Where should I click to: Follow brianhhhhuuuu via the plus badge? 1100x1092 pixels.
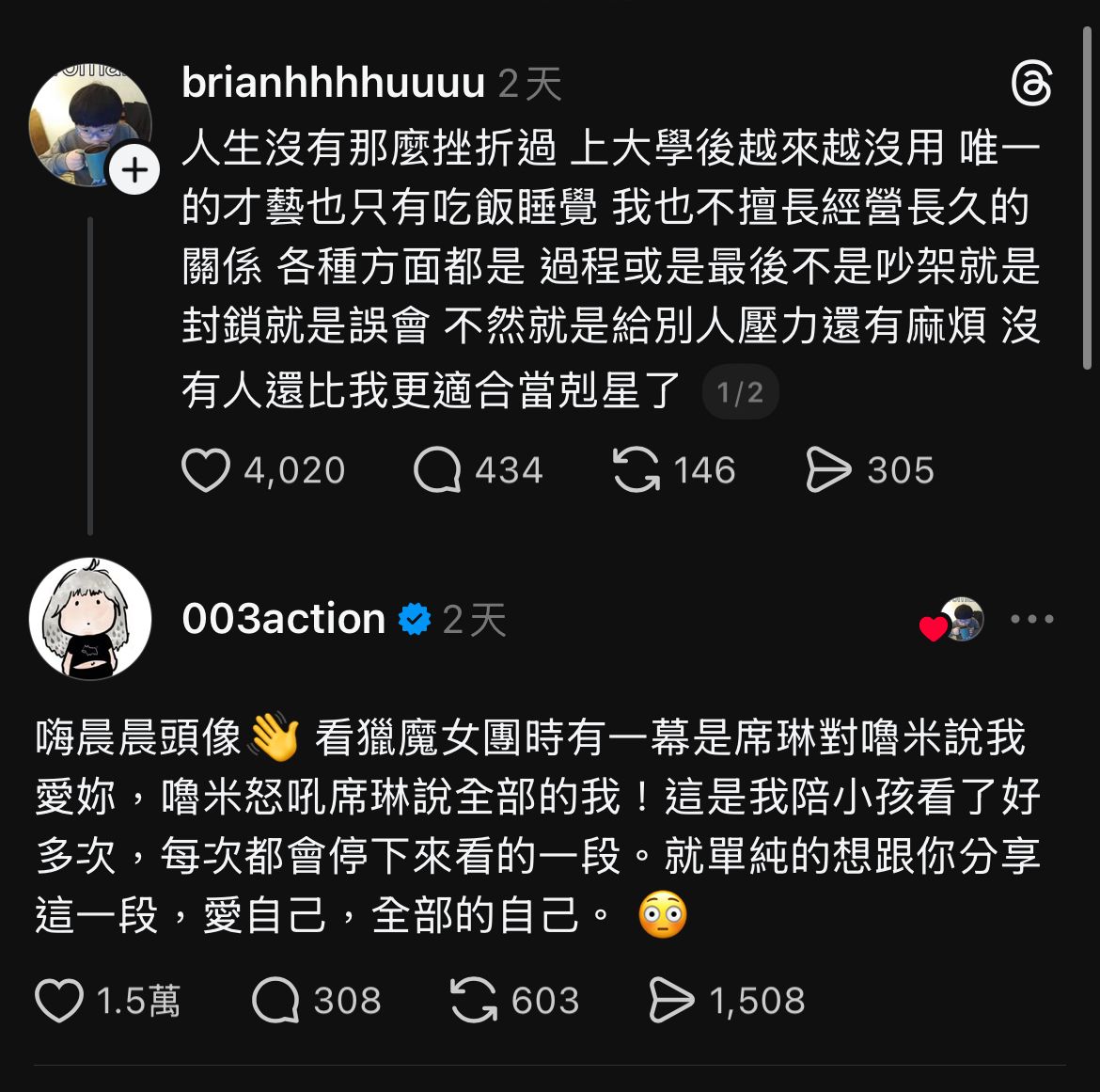coord(134,170)
